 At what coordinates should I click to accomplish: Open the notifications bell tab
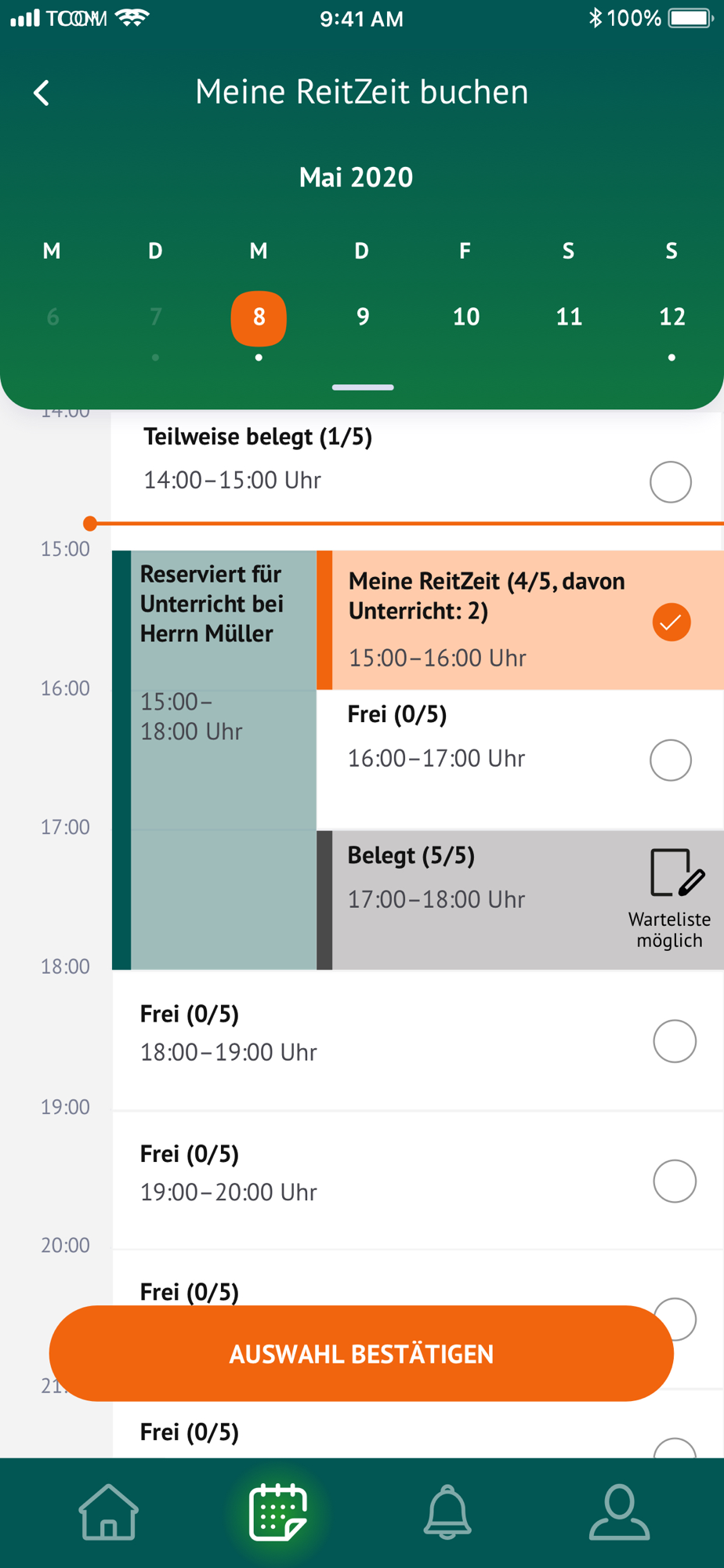(447, 1512)
